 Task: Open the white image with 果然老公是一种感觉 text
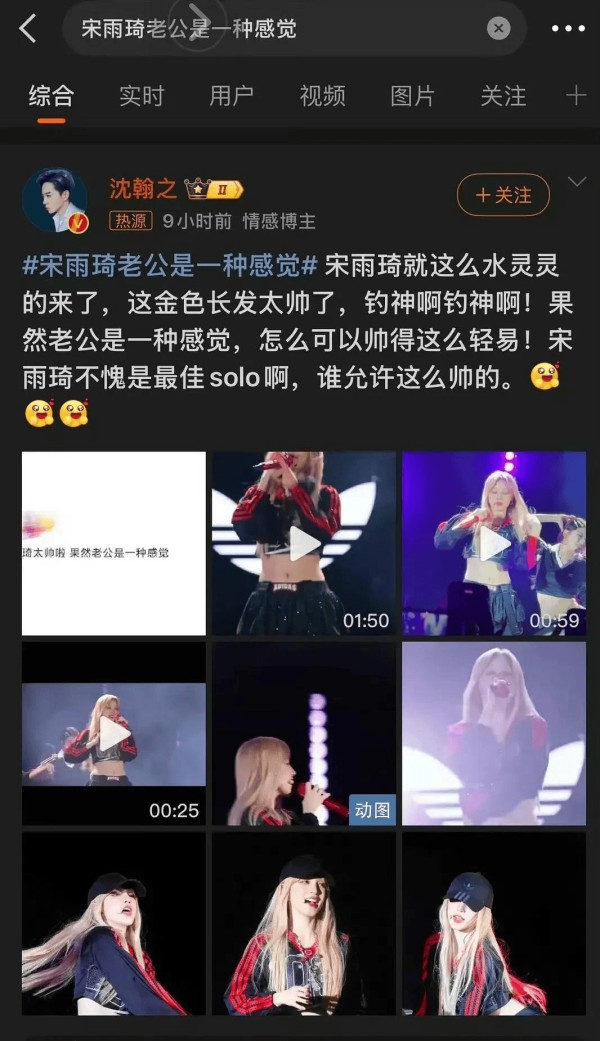pyautogui.click(x=114, y=543)
